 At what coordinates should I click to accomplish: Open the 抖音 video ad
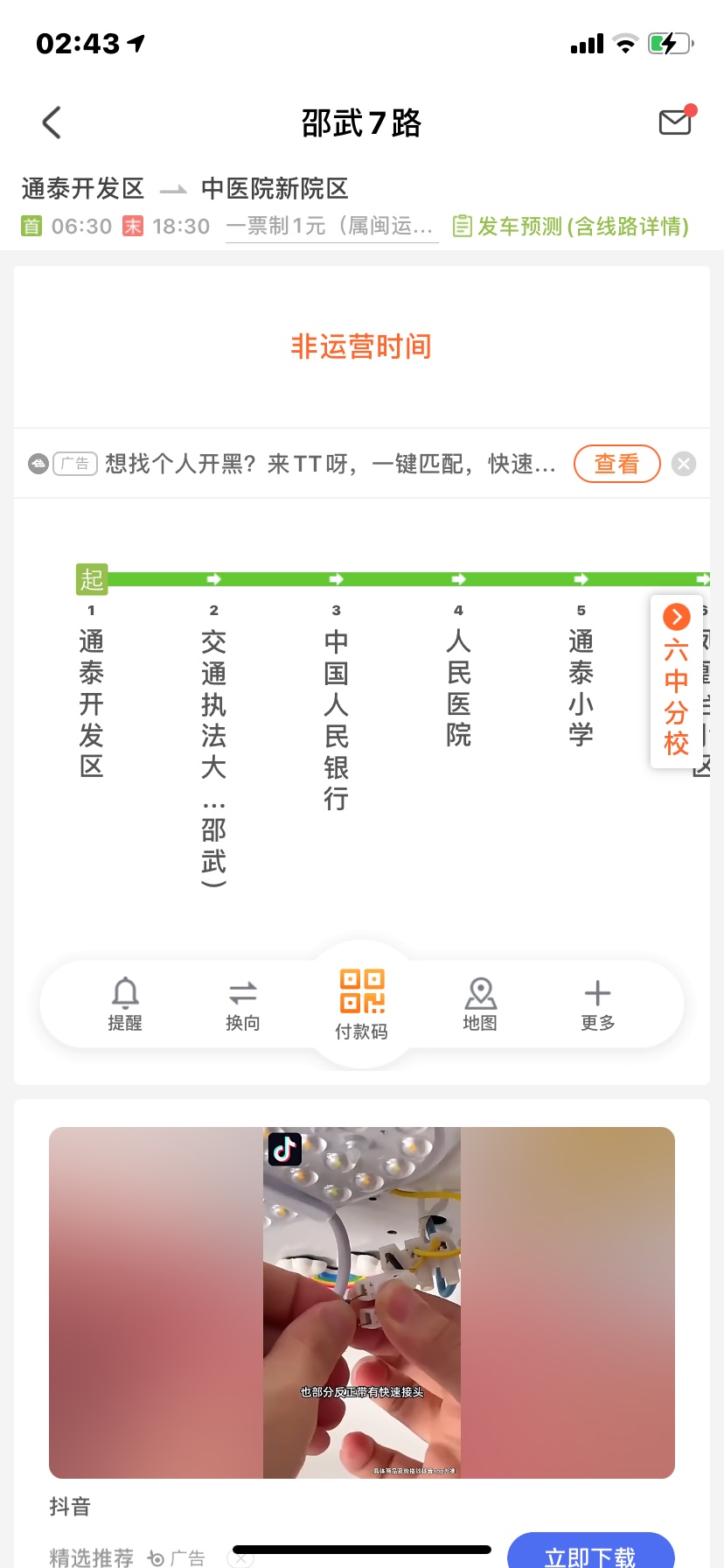coord(362,1302)
